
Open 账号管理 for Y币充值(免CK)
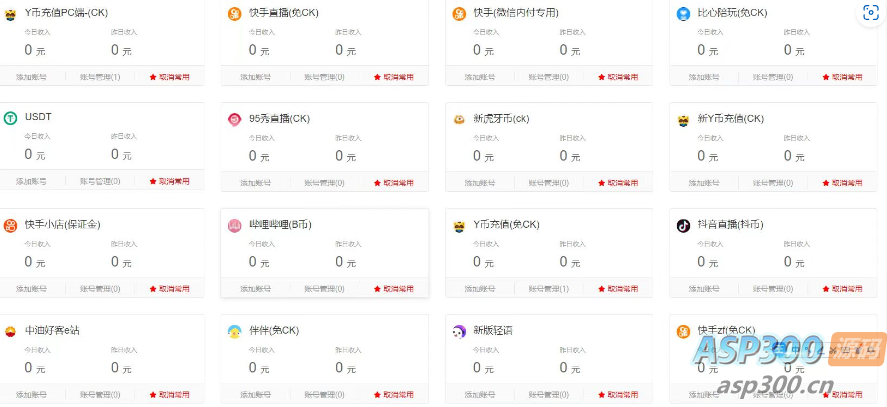548,289
